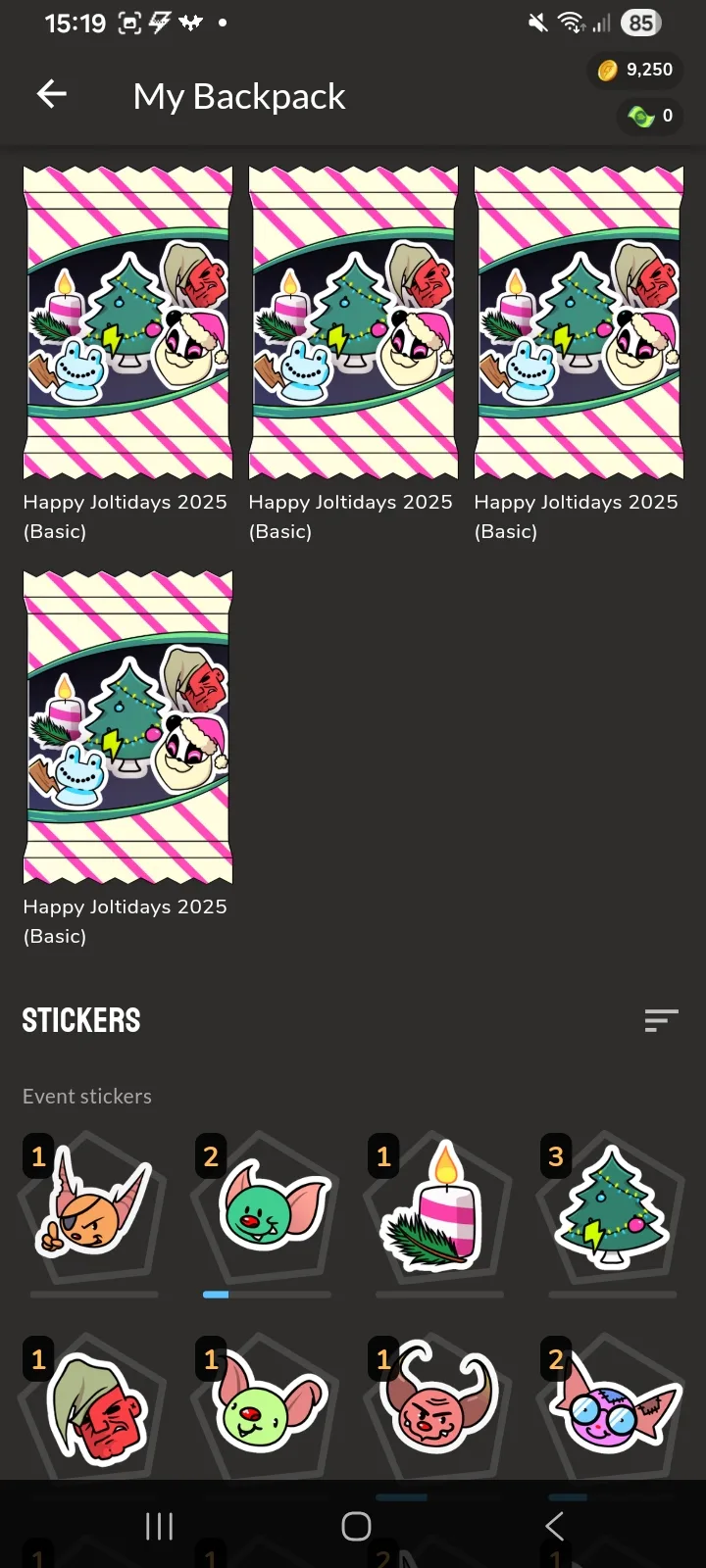
Task: Select the eyepatch elf sticker
Action: [94, 1202]
